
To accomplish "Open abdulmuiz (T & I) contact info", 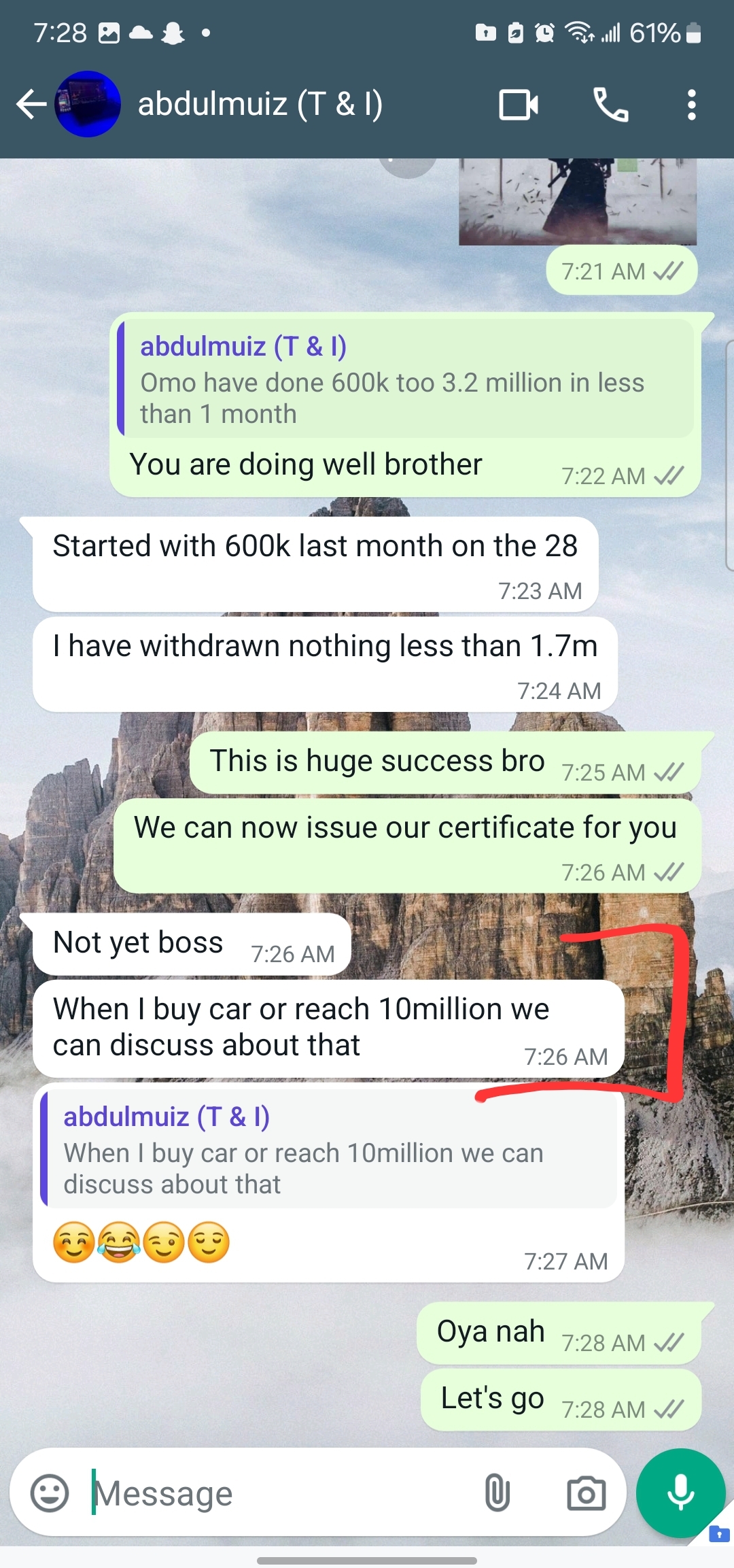I will (260, 105).
